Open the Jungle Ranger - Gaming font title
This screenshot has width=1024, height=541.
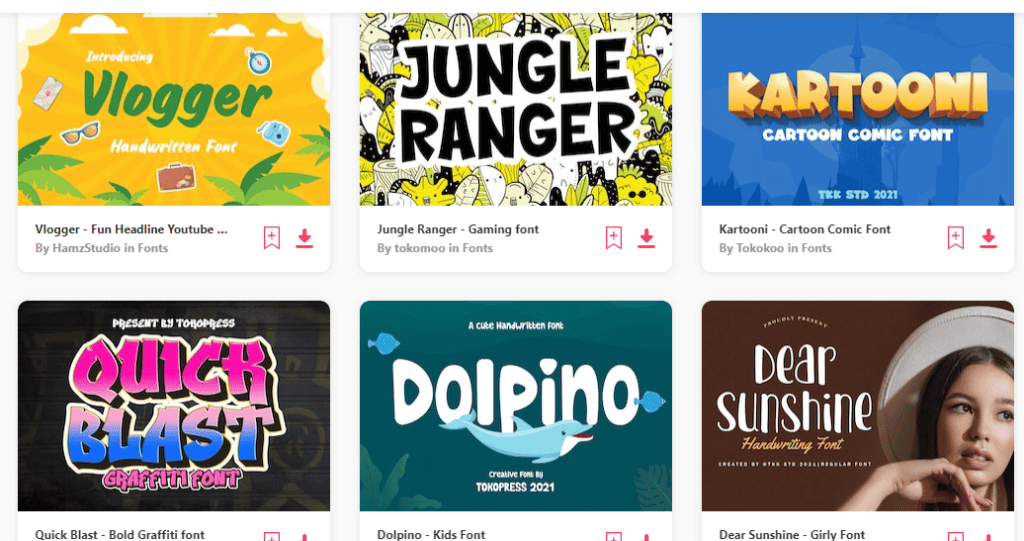(457, 229)
